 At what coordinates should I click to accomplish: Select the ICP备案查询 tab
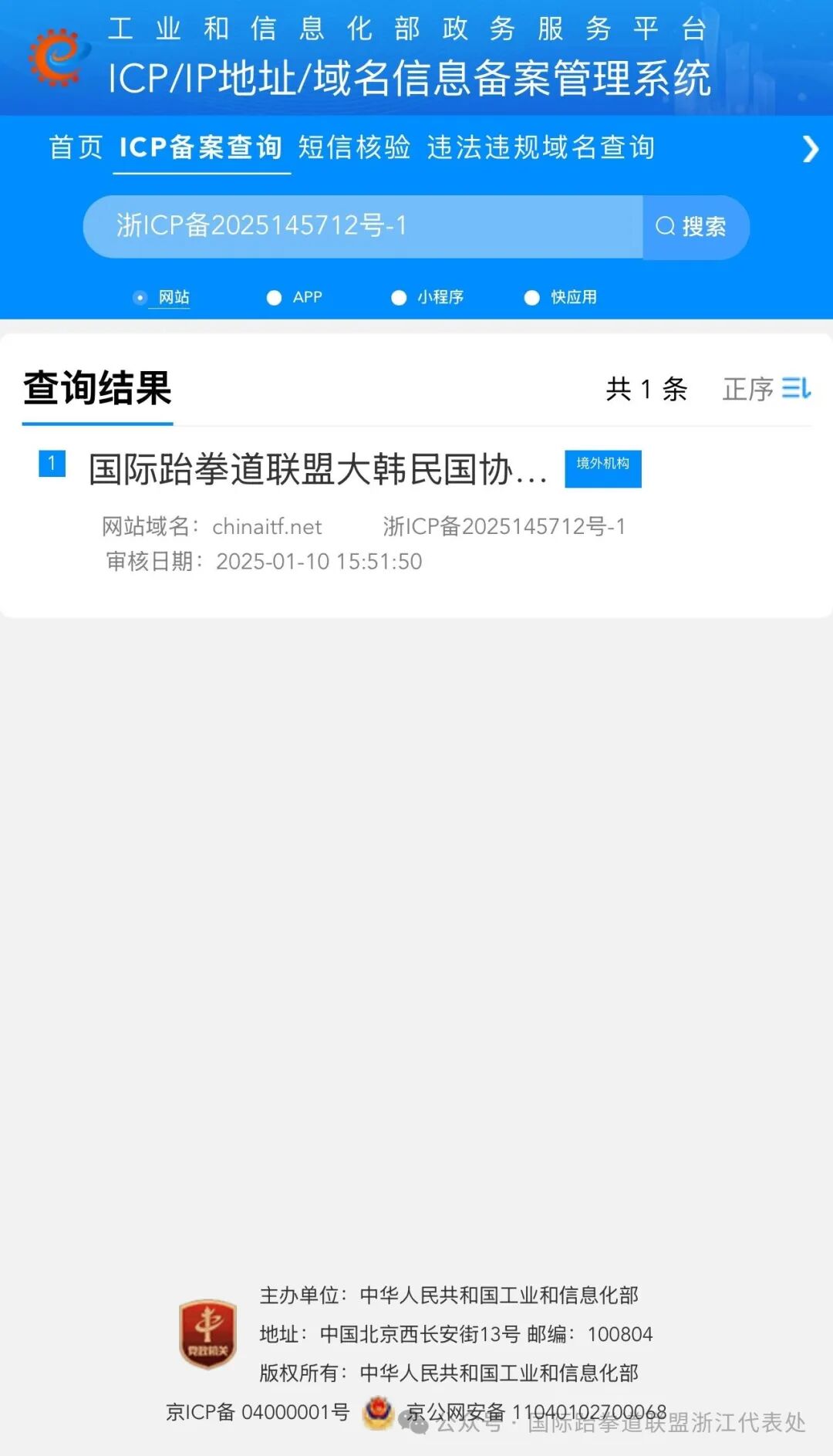click(201, 147)
